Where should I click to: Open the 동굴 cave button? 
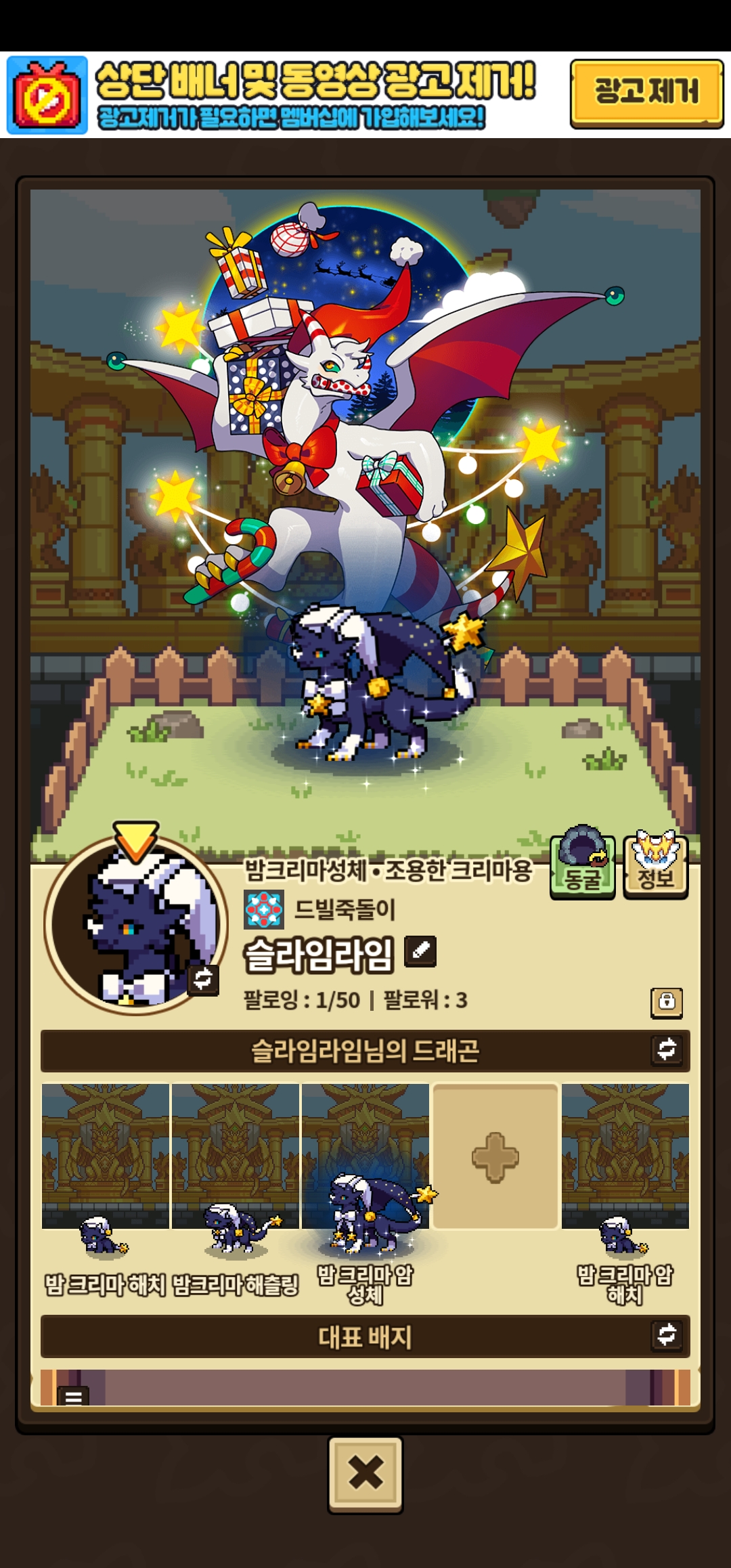point(582,866)
